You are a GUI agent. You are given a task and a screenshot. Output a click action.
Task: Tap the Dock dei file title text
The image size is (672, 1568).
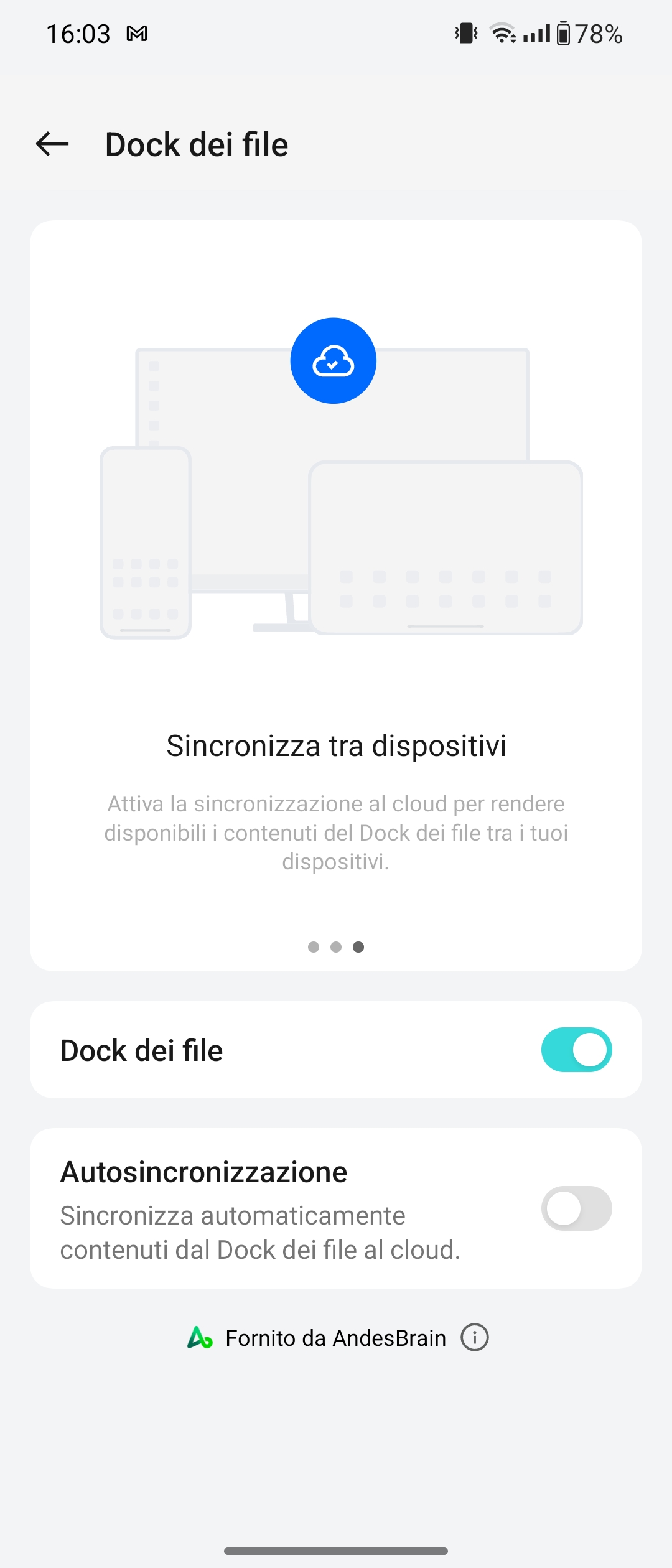pos(197,144)
